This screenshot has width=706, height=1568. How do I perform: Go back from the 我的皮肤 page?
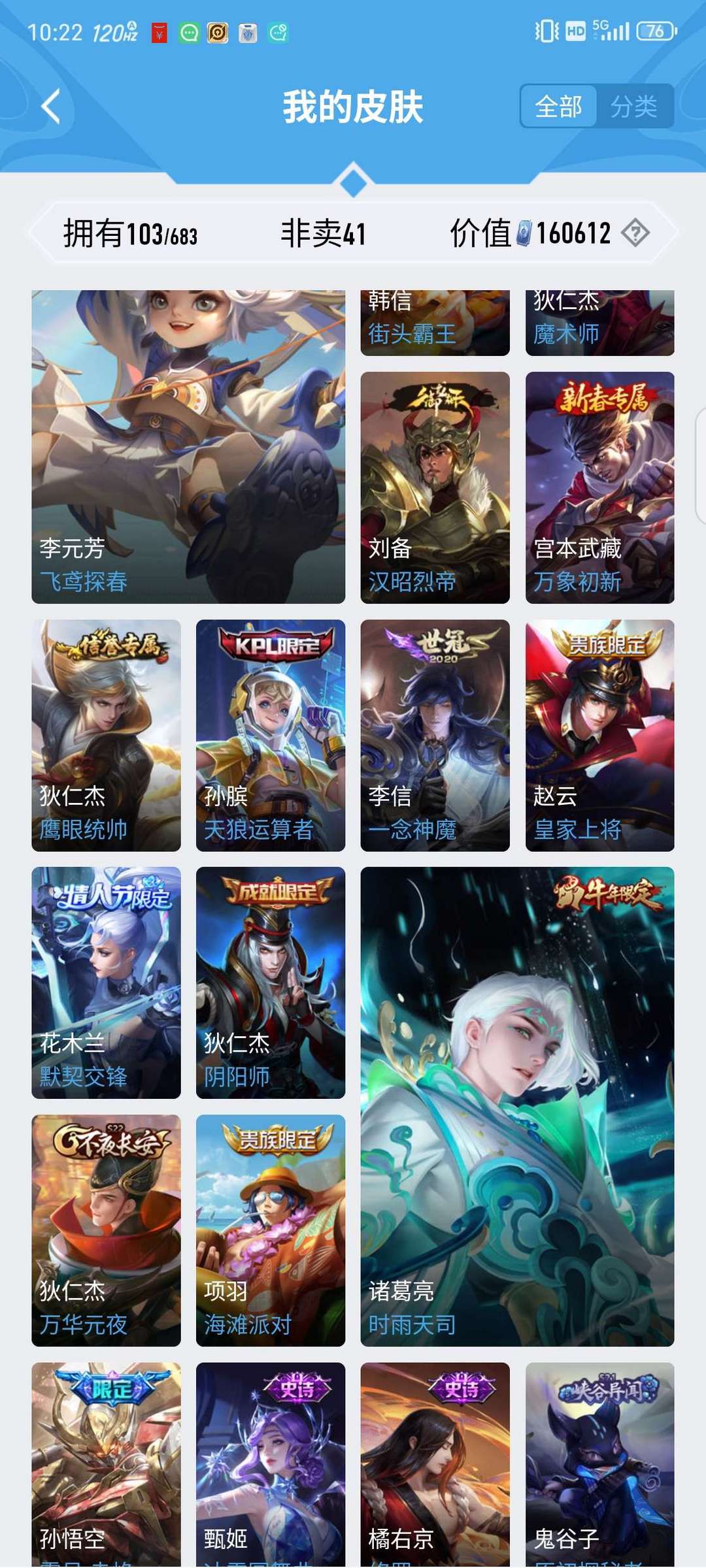click(51, 106)
